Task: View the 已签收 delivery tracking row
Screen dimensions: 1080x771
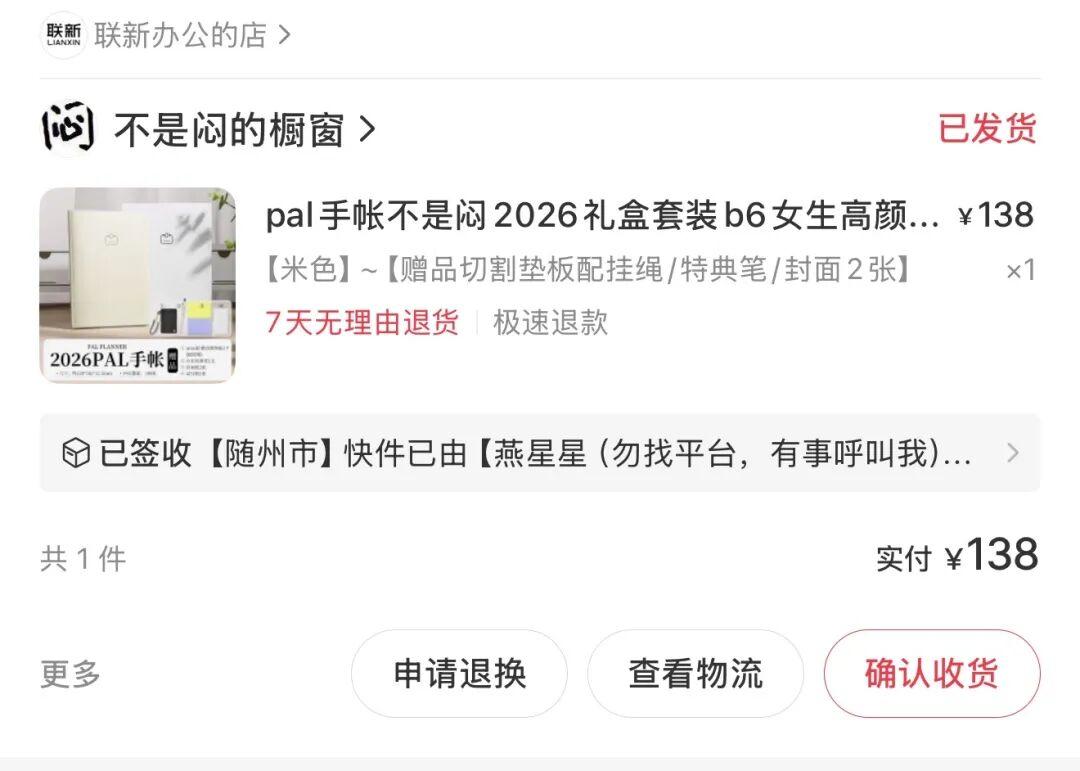Action: [540, 453]
